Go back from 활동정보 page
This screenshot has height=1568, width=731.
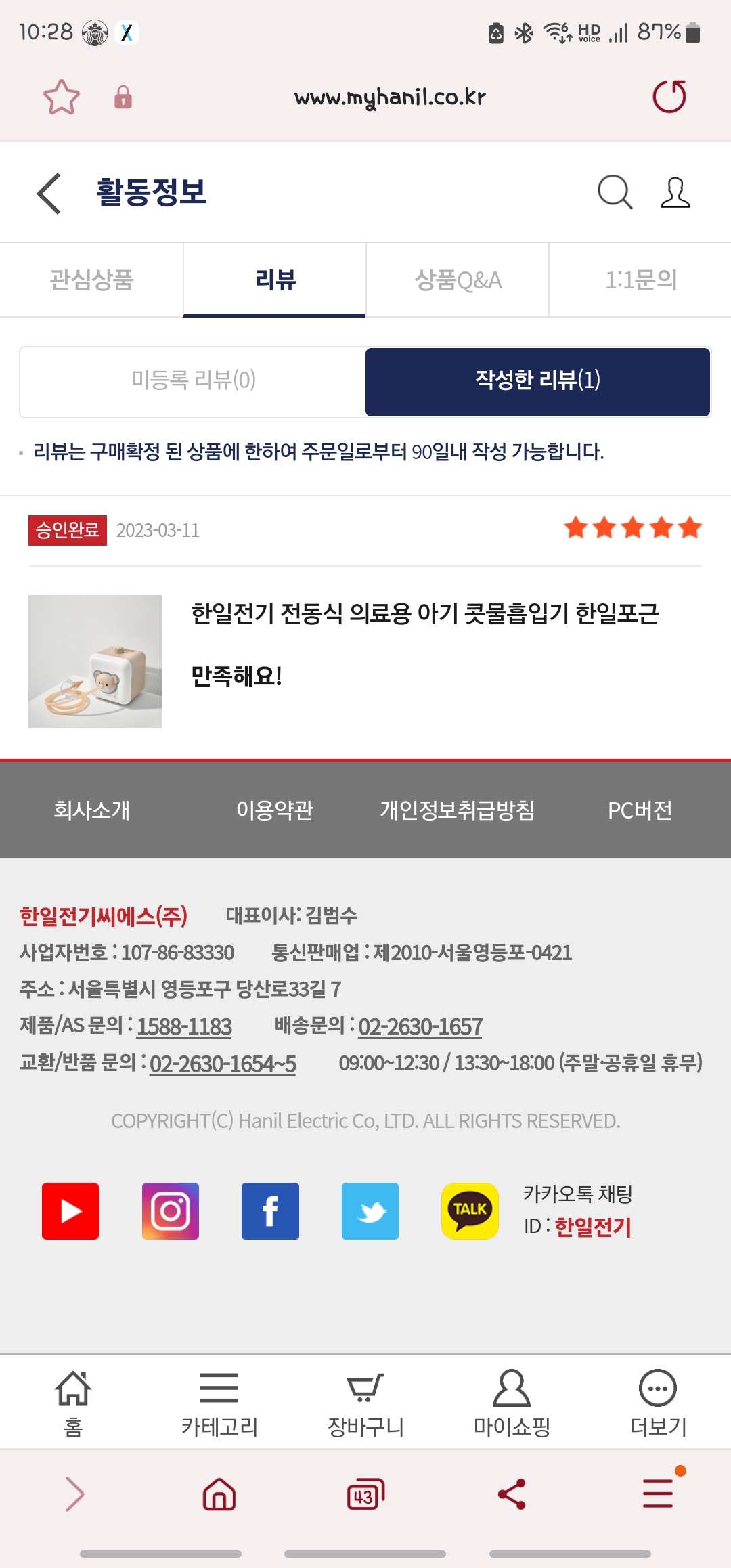(49, 193)
